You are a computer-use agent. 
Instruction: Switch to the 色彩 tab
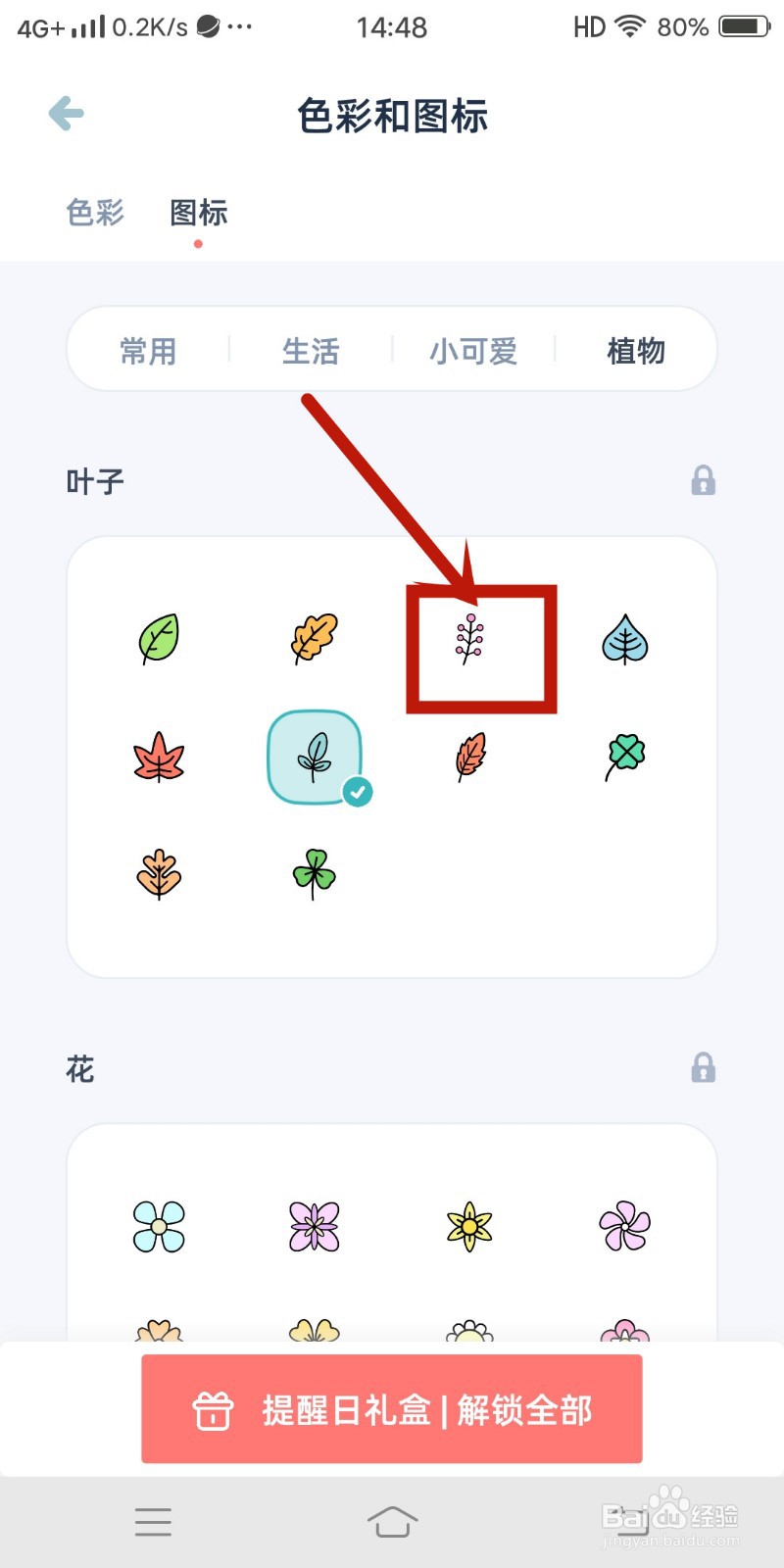pyautogui.click(x=93, y=213)
